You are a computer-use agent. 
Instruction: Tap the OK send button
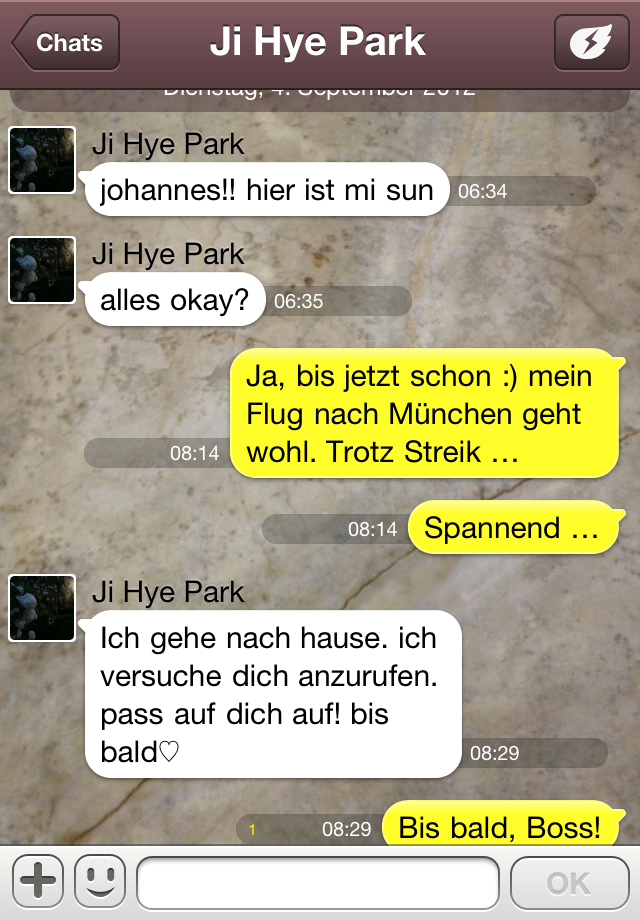click(x=568, y=883)
